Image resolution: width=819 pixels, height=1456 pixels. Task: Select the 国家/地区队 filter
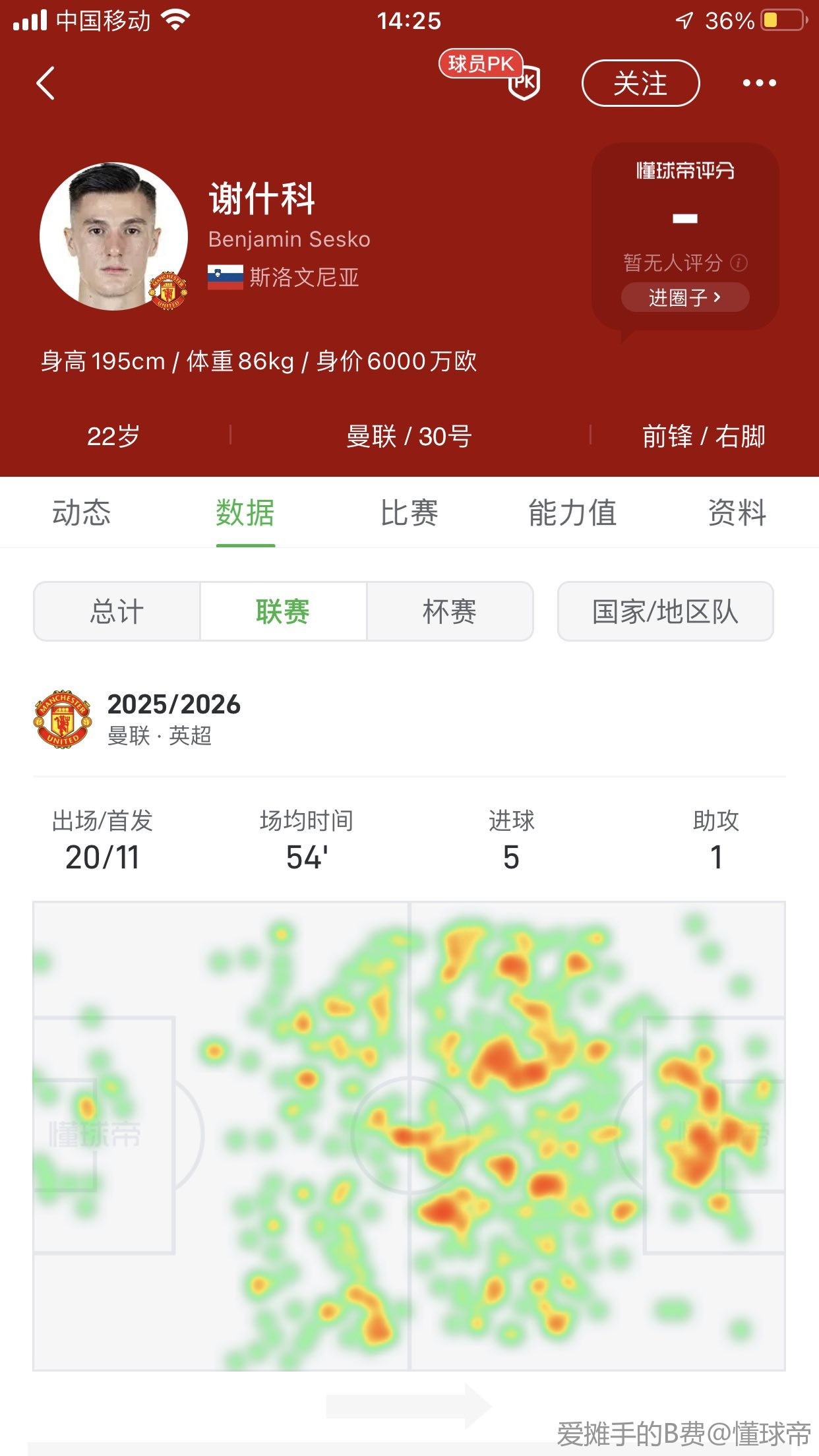pos(665,611)
